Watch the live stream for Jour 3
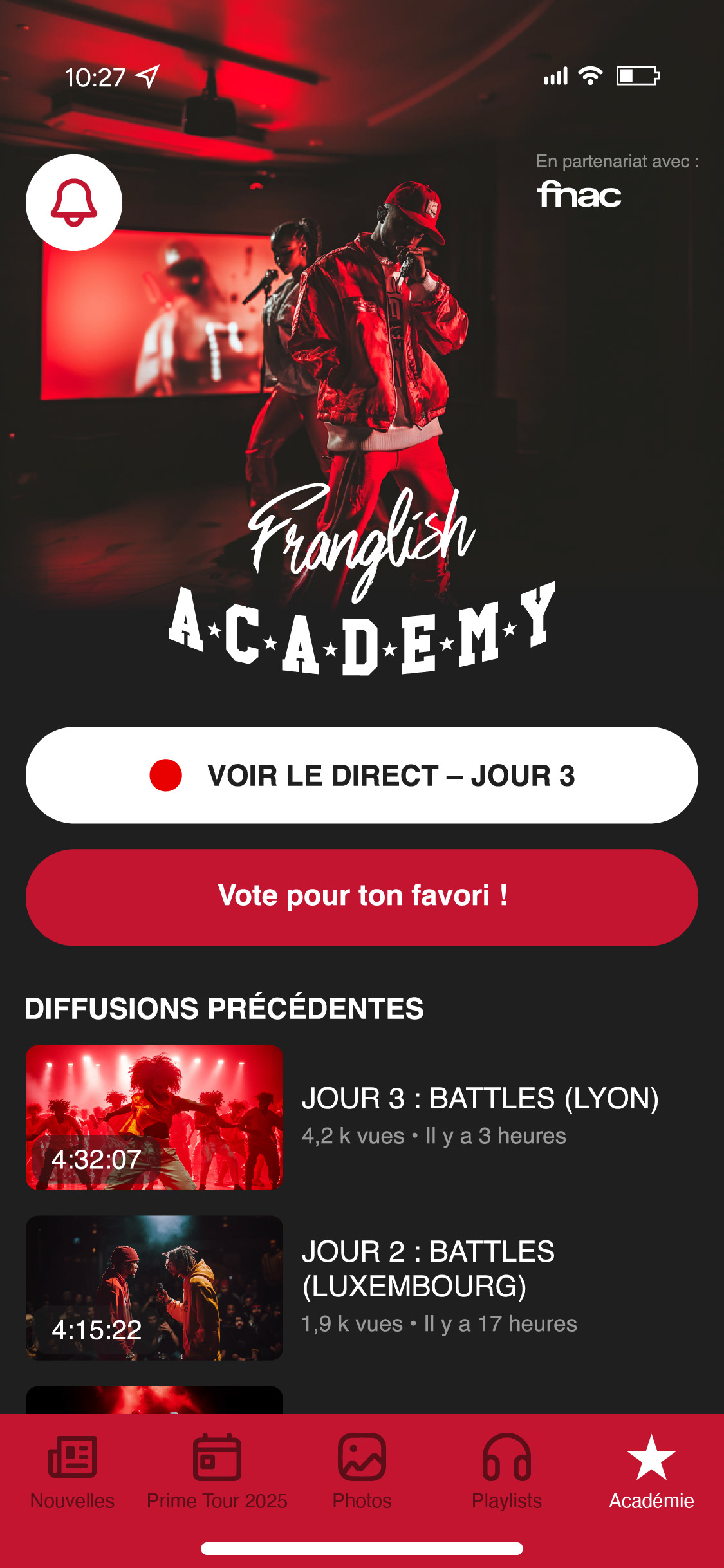Image resolution: width=724 pixels, height=1568 pixels. click(x=362, y=775)
